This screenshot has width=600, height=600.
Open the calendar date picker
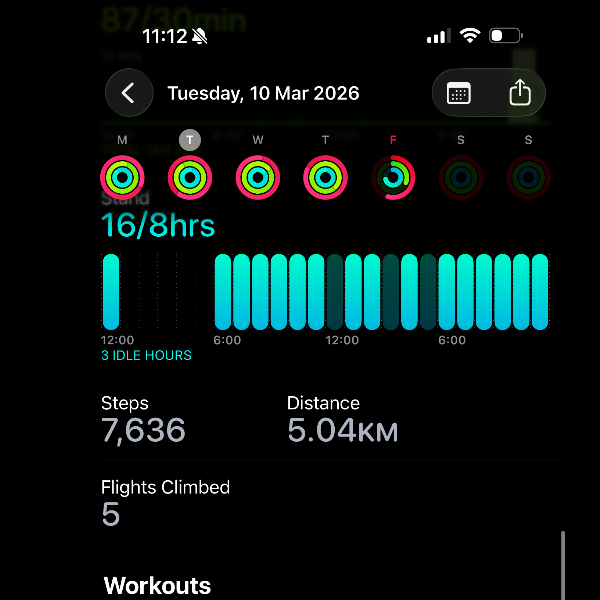click(x=459, y=93)
